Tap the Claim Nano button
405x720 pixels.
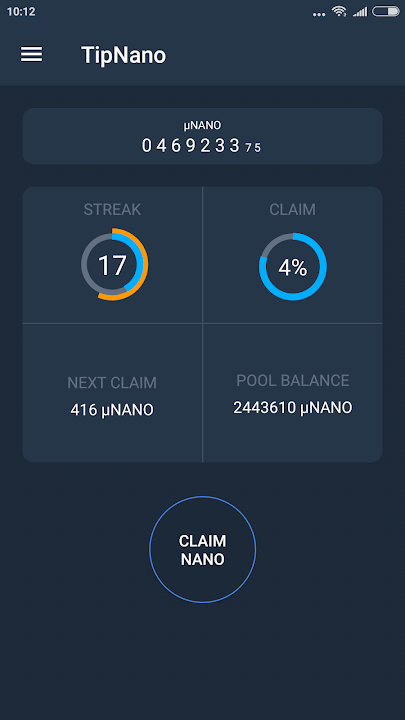[x=202, y=549]
